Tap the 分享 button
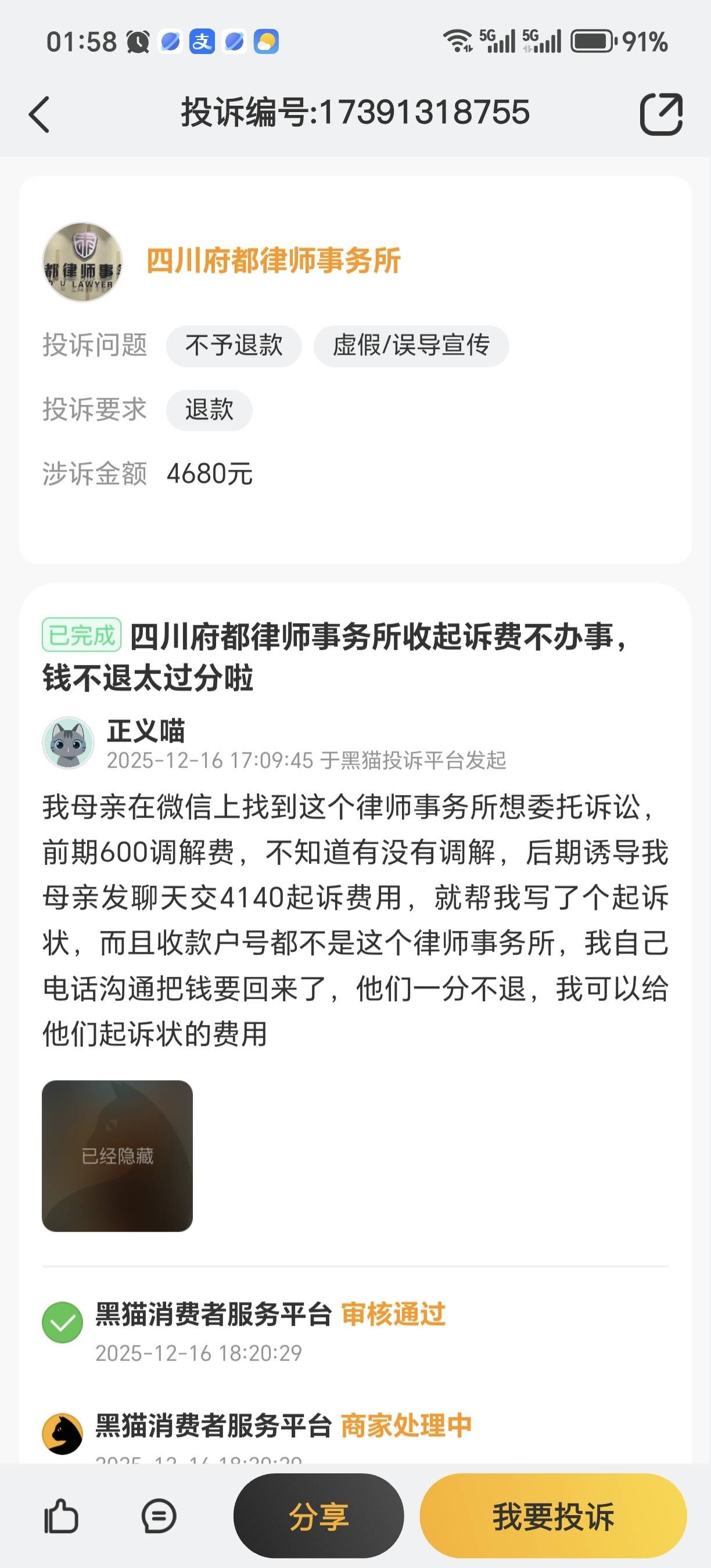 (318, 1516)
